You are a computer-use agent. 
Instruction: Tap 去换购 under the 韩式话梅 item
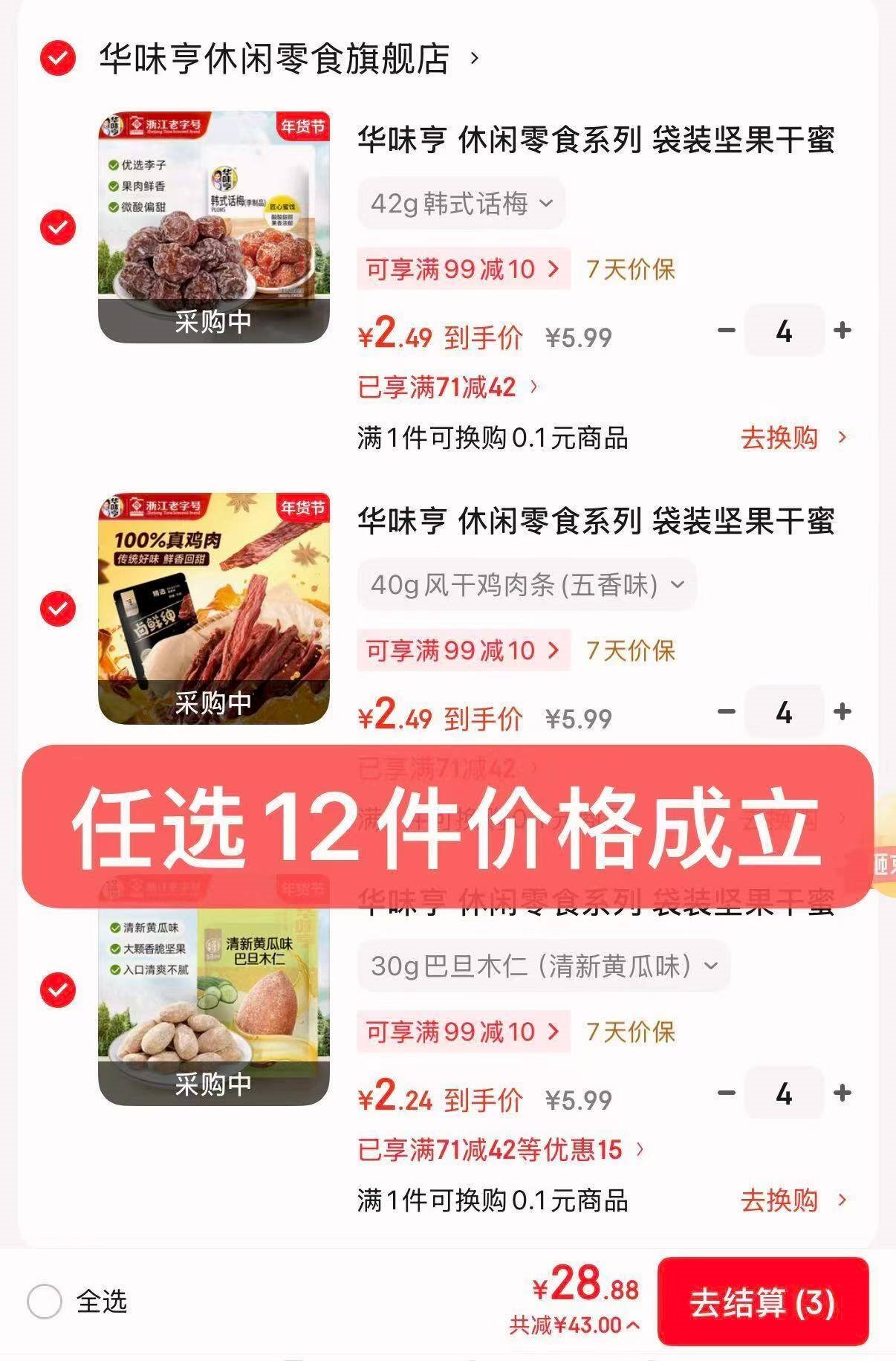(x=792, y=438)
